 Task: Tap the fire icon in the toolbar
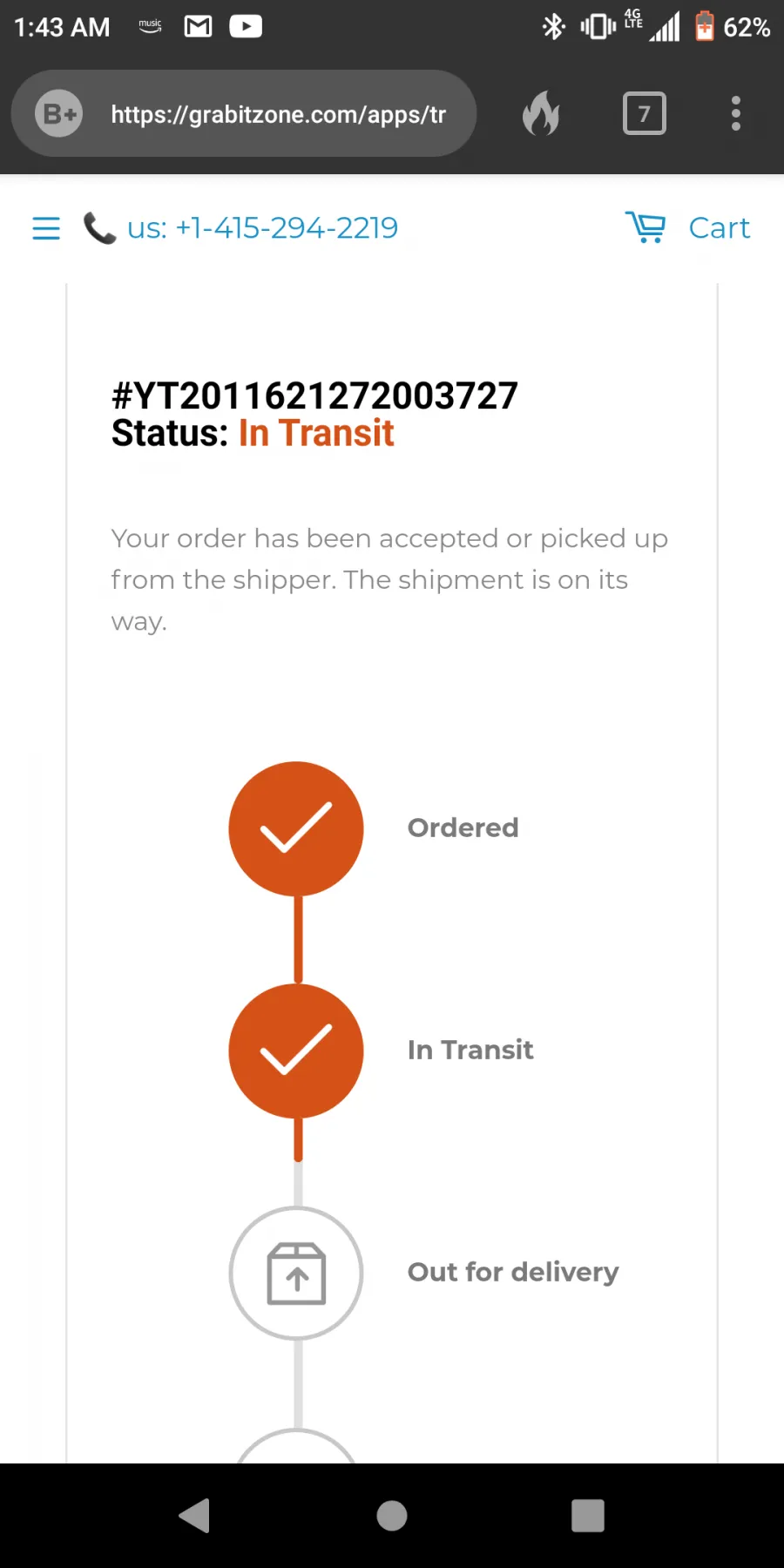tap(541, 113)
